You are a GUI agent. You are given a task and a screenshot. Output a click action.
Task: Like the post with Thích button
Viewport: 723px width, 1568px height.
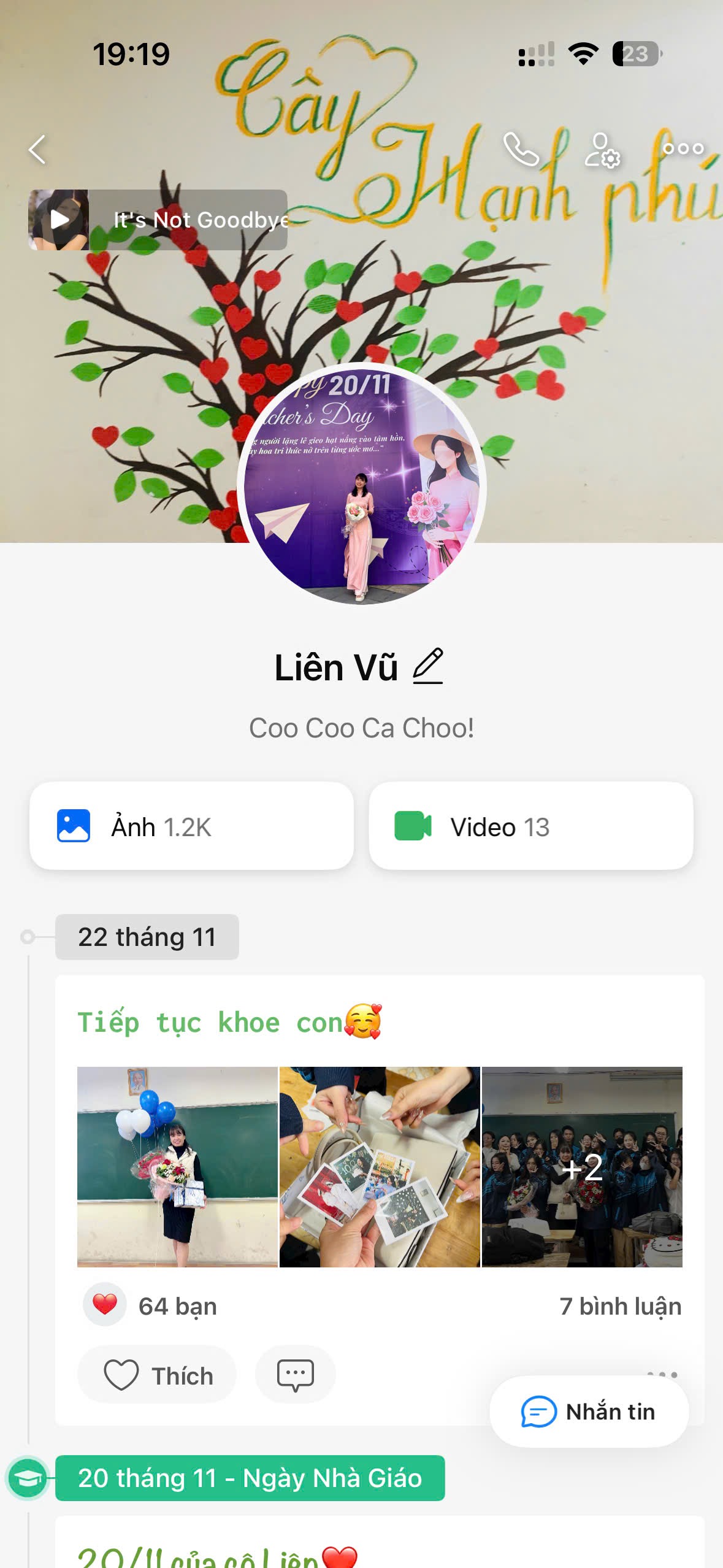pos(158,1375)
